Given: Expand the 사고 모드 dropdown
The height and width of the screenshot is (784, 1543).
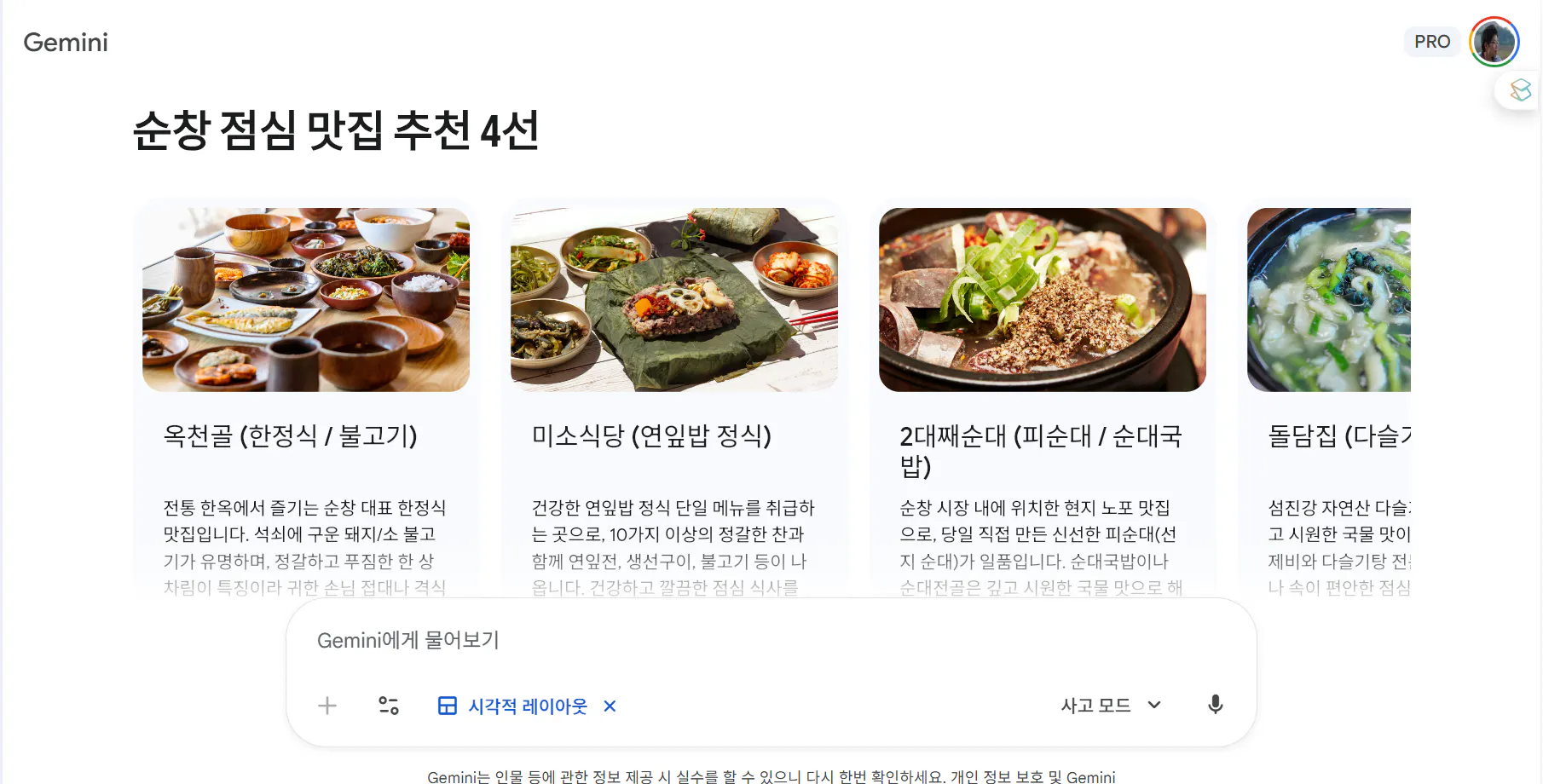Looking at the screenshot, I should point(1111,706).
